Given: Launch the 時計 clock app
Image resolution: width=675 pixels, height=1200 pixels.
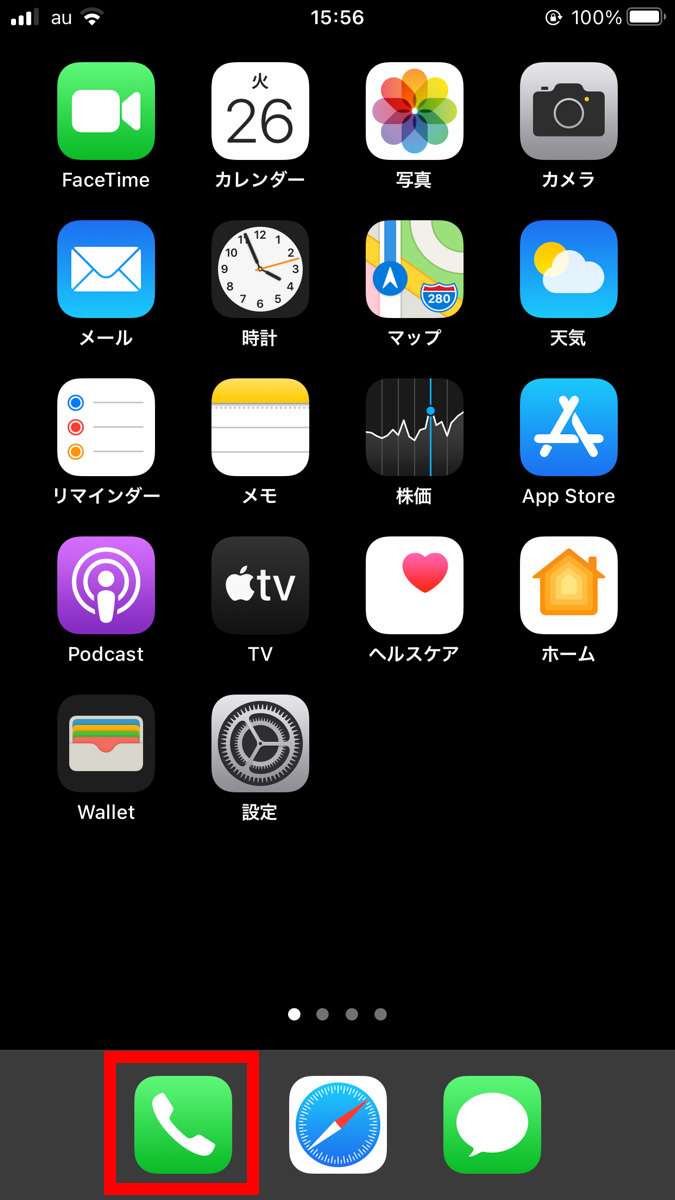Looking at the screenshot, I should pos(260,269).
